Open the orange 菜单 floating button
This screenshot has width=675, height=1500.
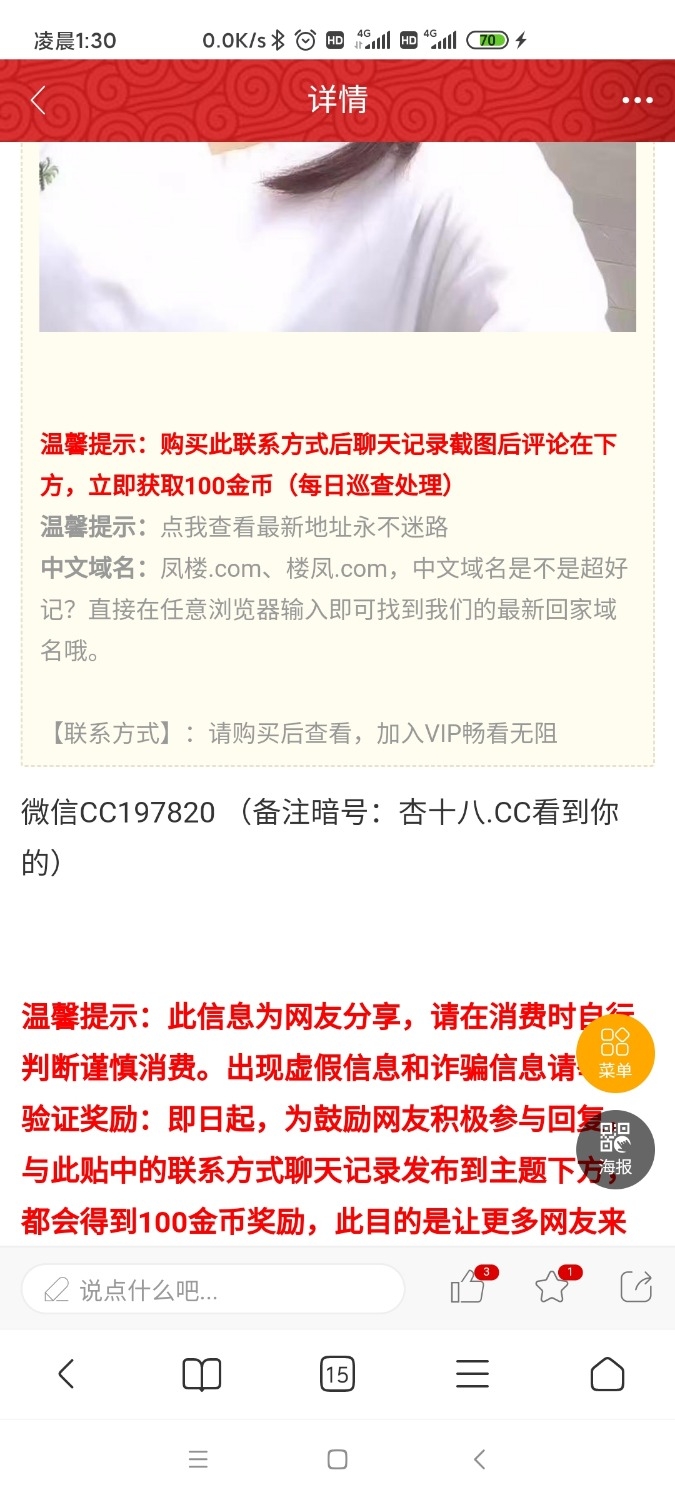[615, 1053]
